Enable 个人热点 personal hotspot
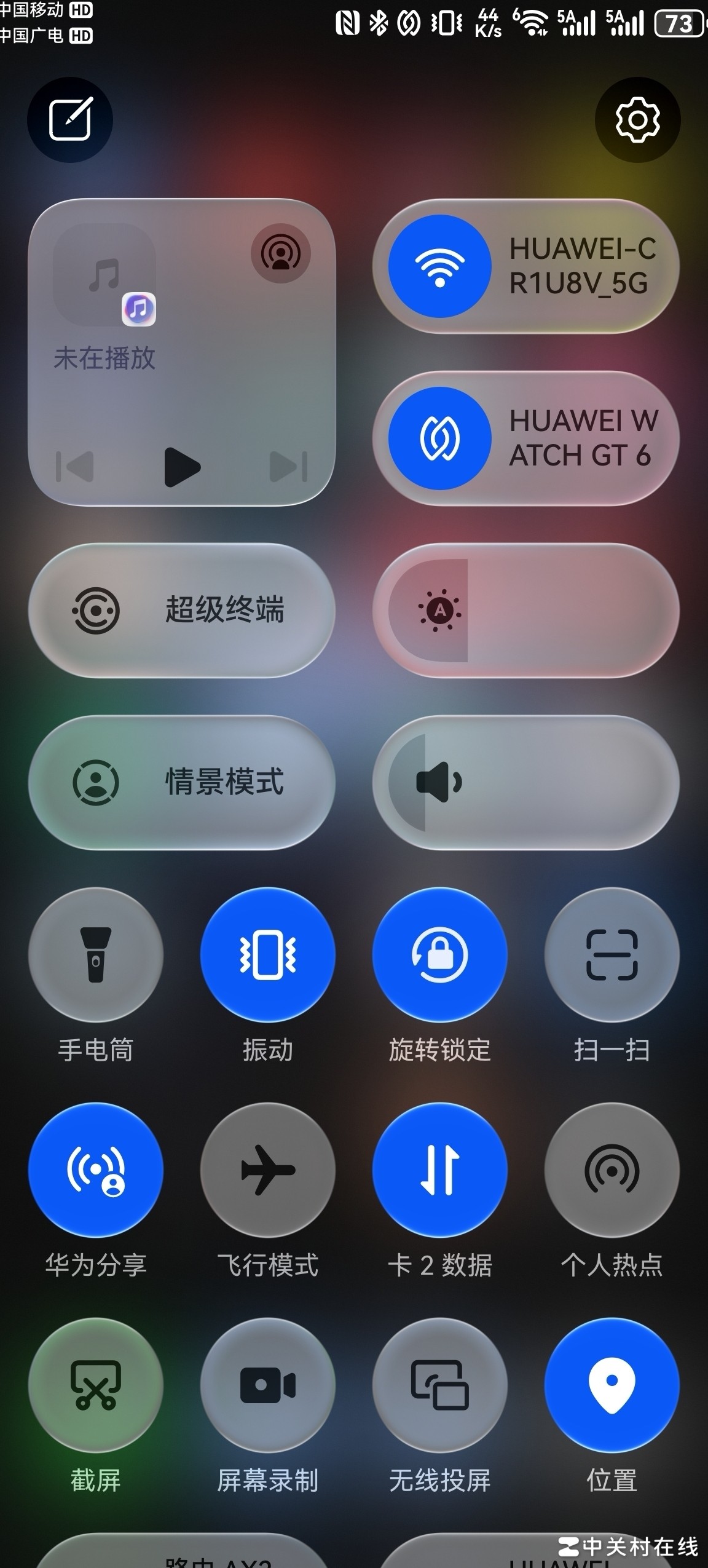 (x=612, y=1170)
